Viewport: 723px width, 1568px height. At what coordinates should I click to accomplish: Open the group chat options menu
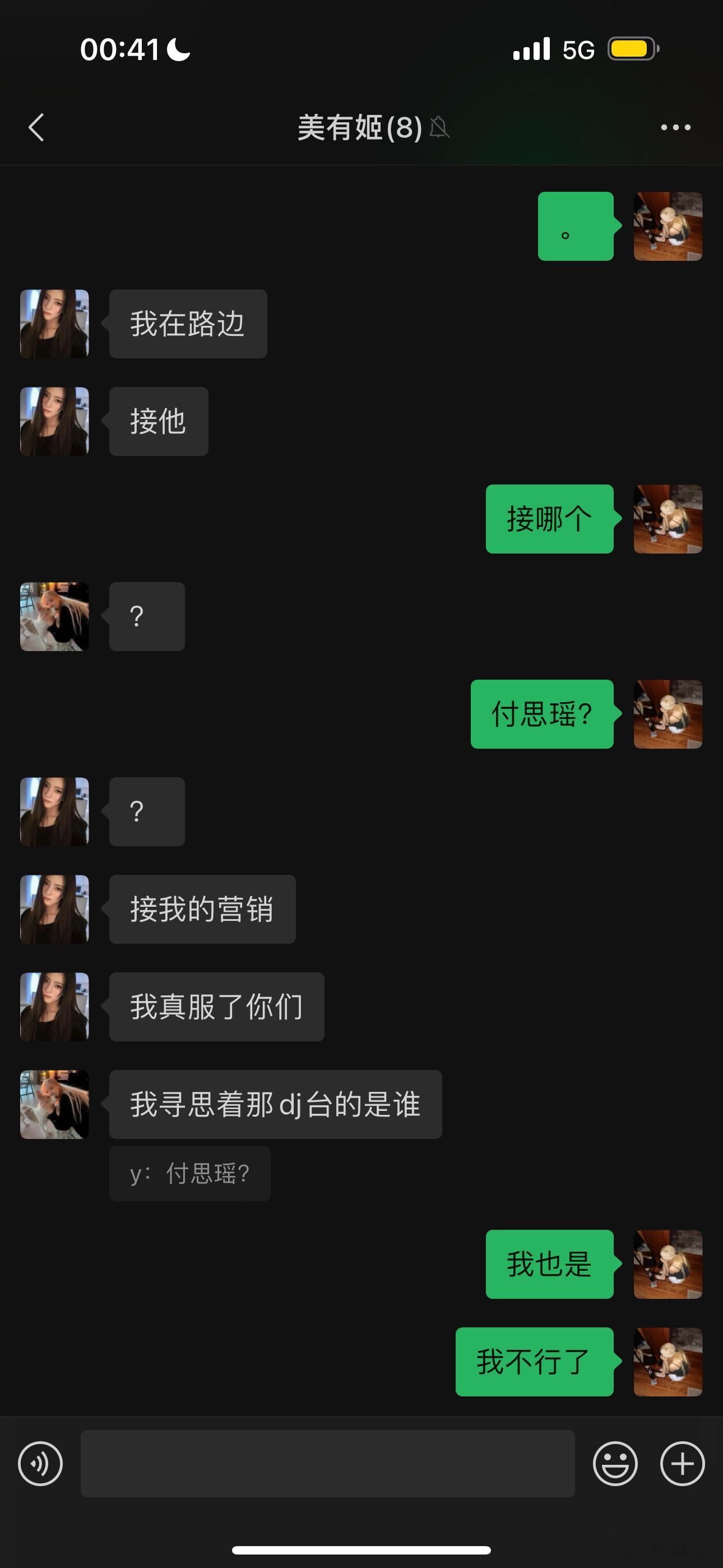675,127
